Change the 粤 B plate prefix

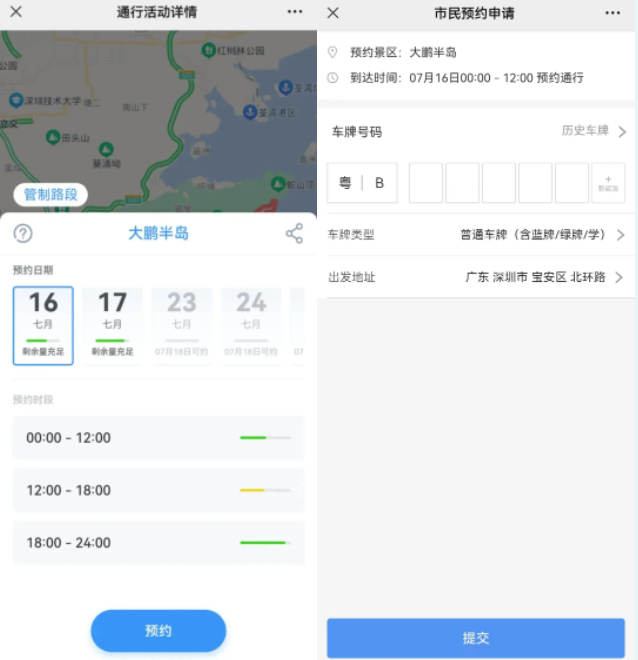[x=362, y=183]
